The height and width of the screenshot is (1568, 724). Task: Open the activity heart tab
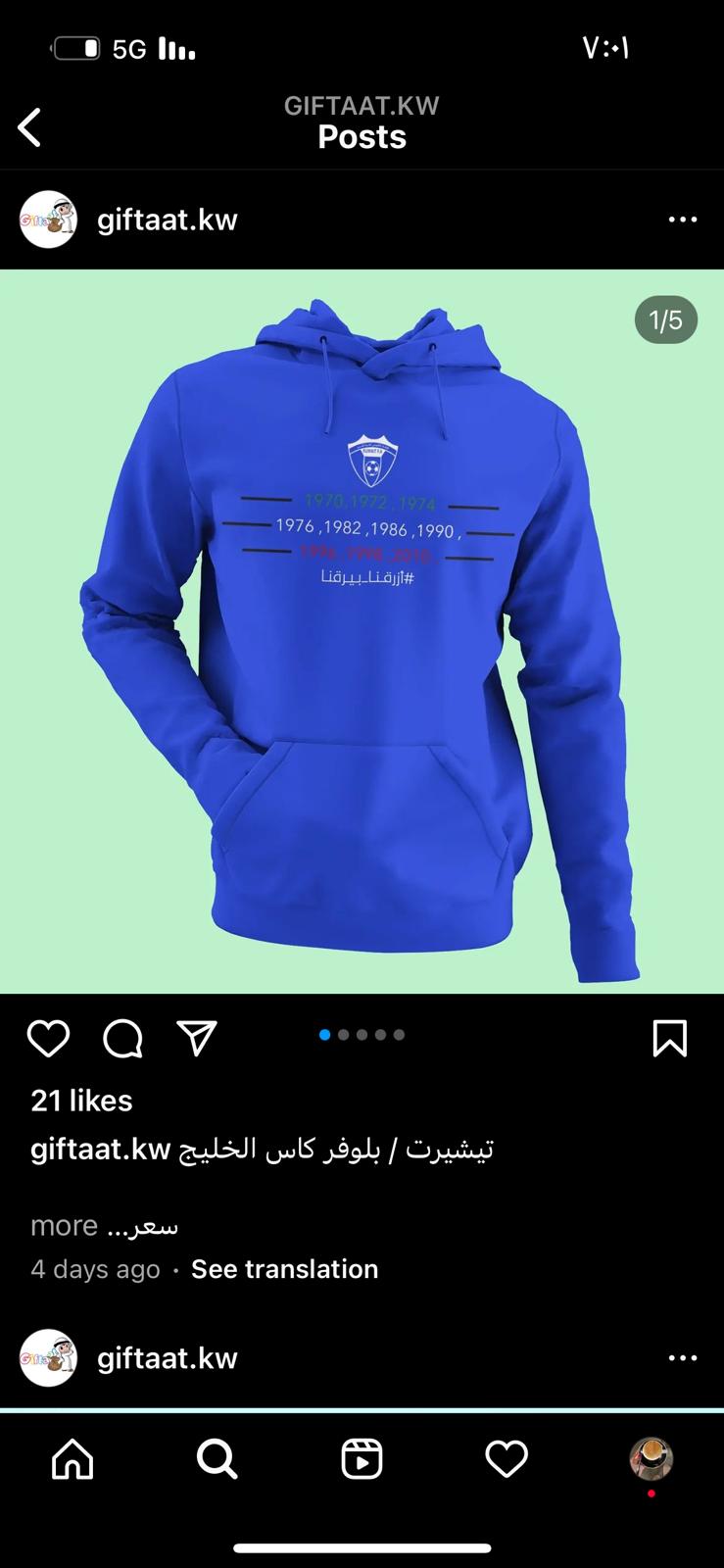507,1459
